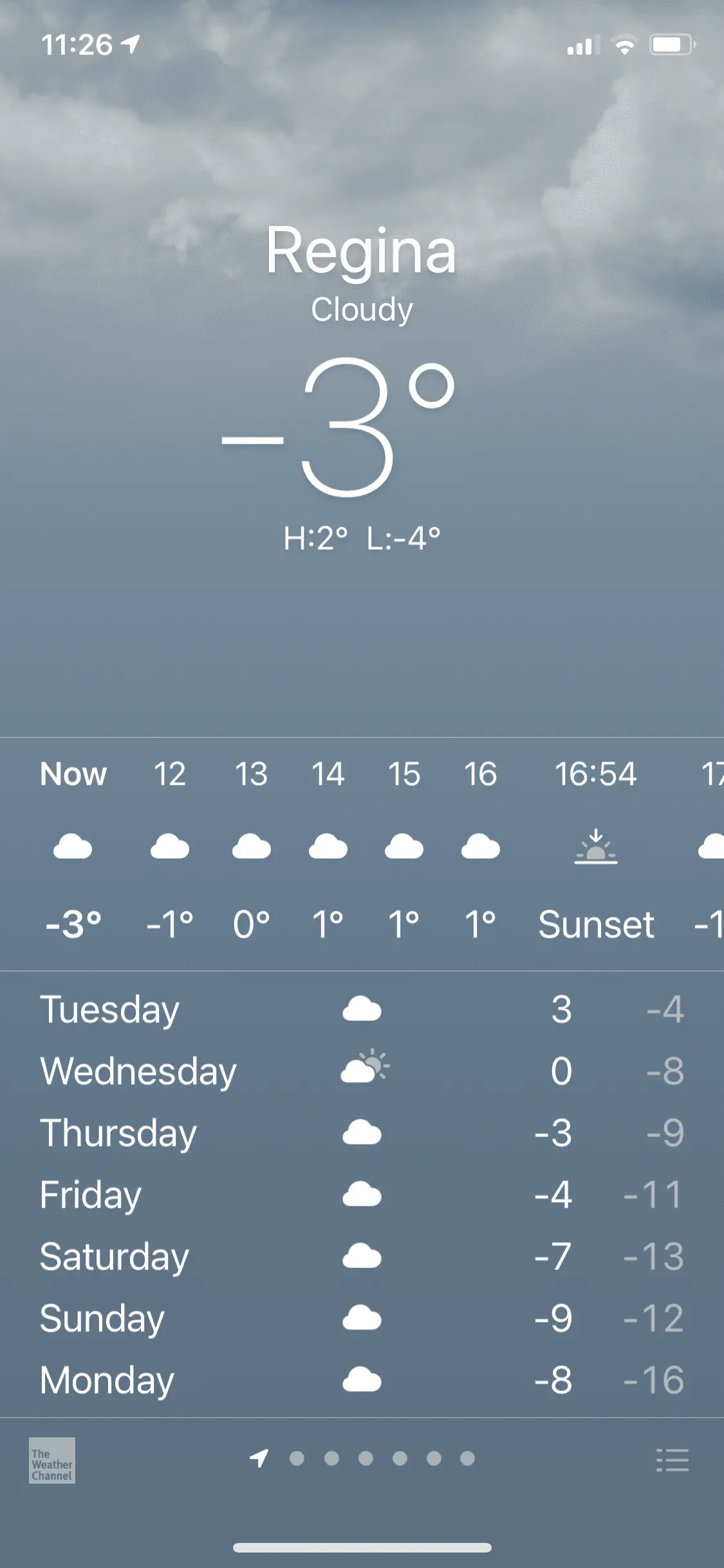Open The Weather Channel link
The width and height of the screenshot is (724, 1568).
pyautogui.click(x=52, y=1460)
